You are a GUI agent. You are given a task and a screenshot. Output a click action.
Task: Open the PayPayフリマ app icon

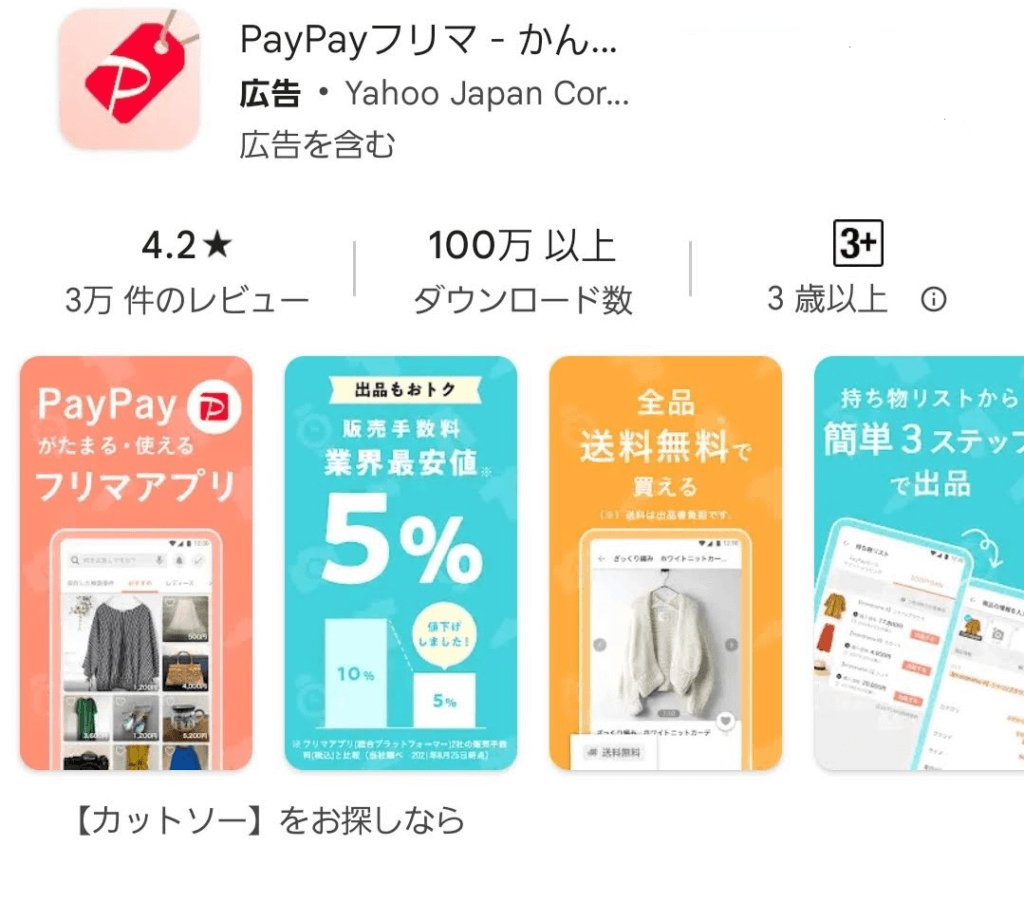click(x=129, y=80)
